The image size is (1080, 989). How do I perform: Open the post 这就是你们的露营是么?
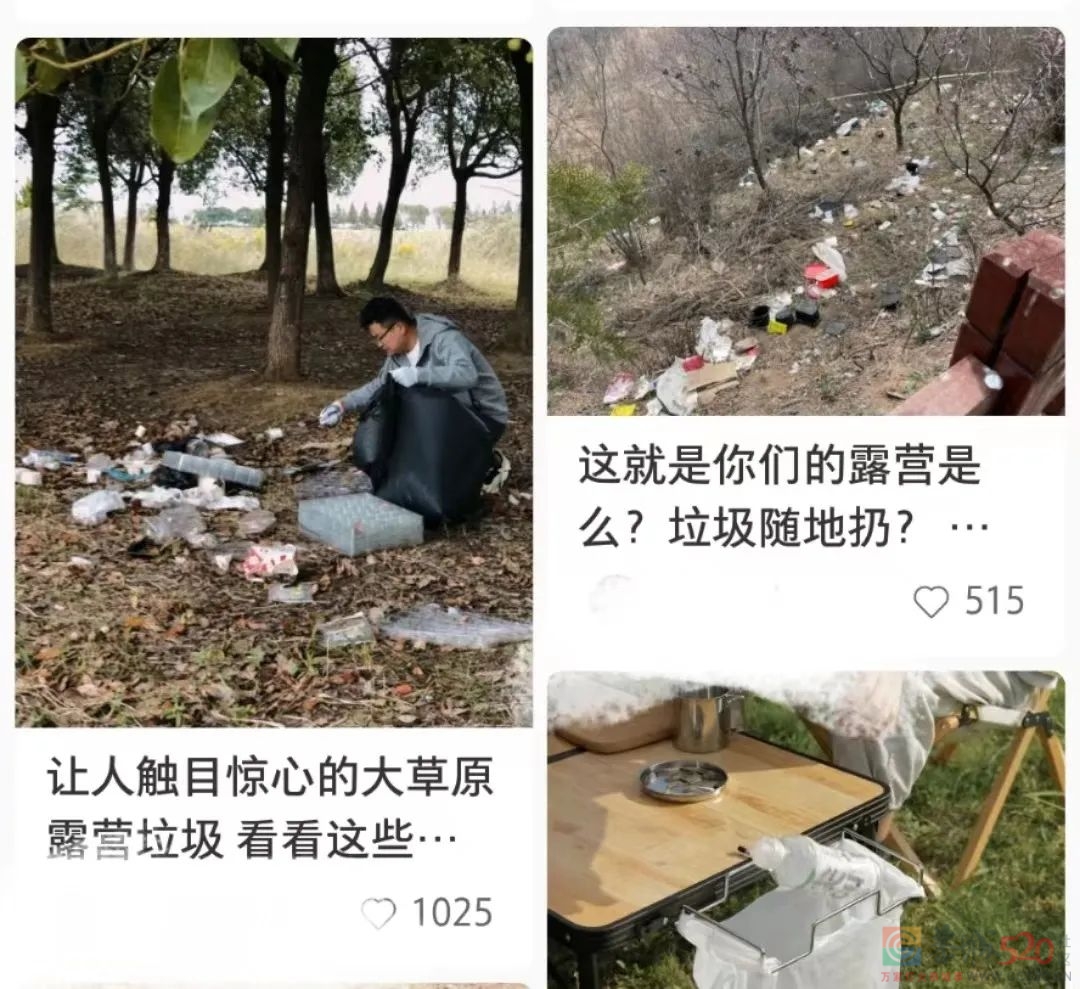(x=805, y=221)
